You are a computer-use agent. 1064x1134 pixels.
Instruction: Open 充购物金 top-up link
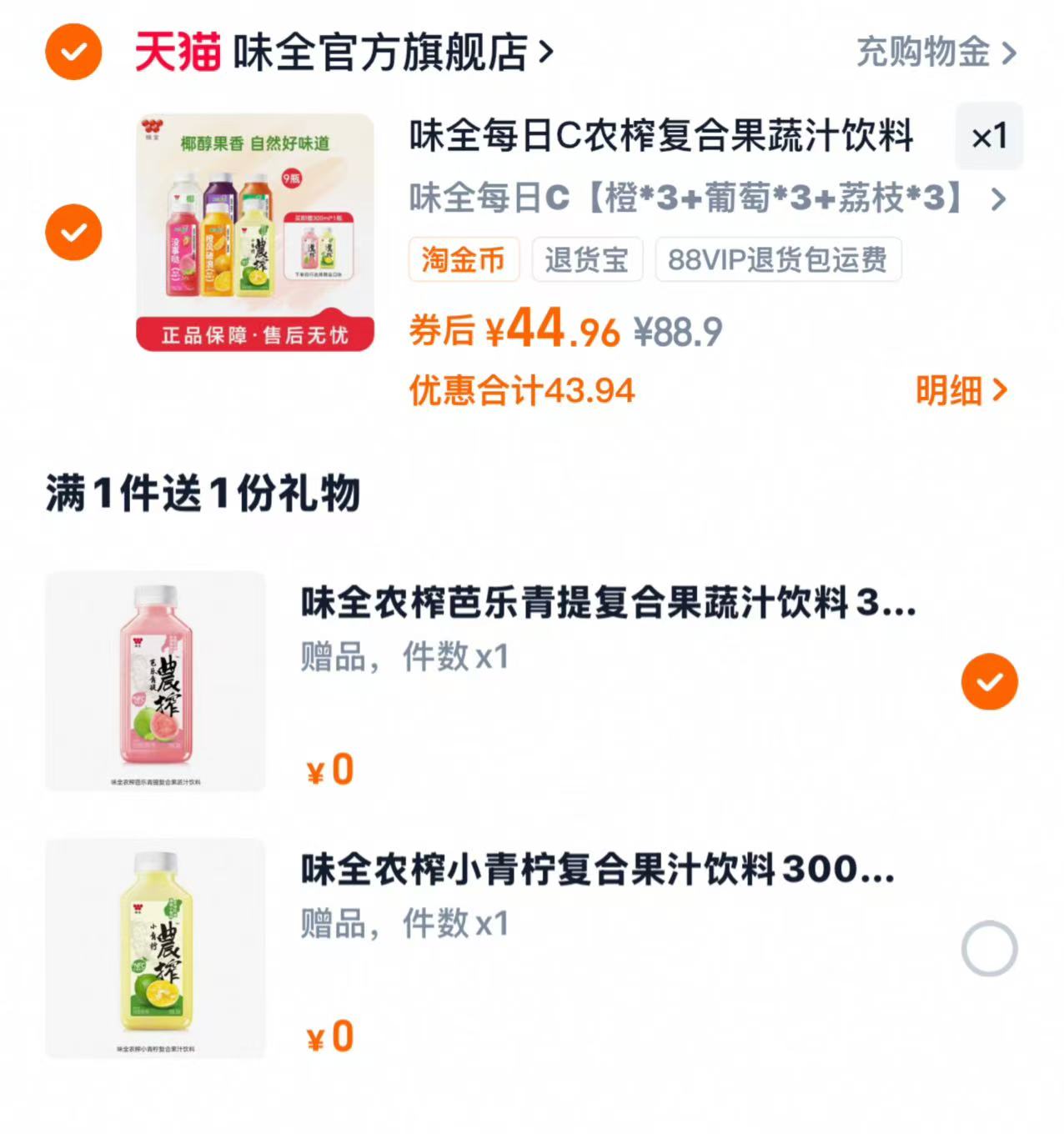click(x=936, y=53)
